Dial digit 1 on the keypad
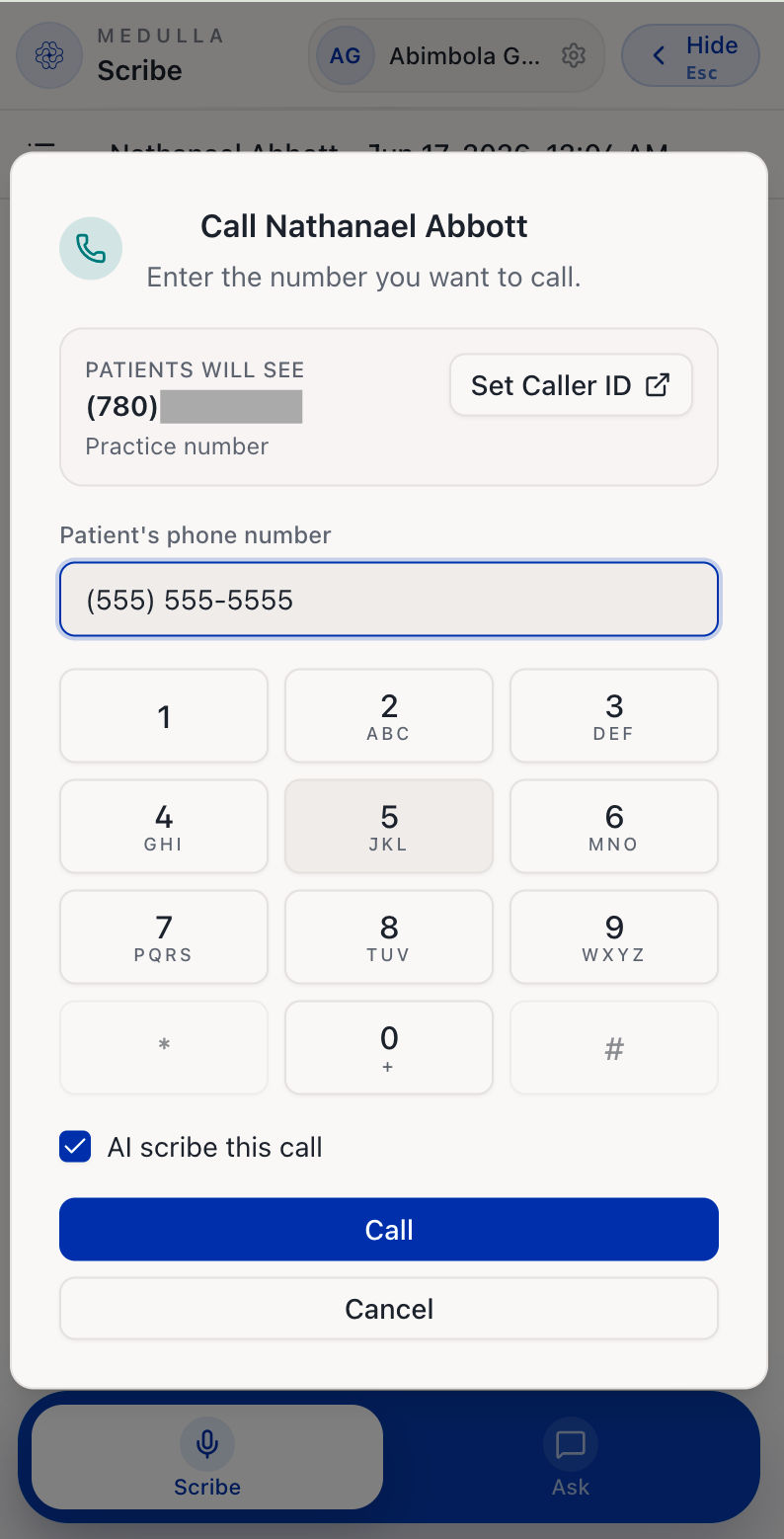Screen dimensions: 784x1539 coord(164,716)
